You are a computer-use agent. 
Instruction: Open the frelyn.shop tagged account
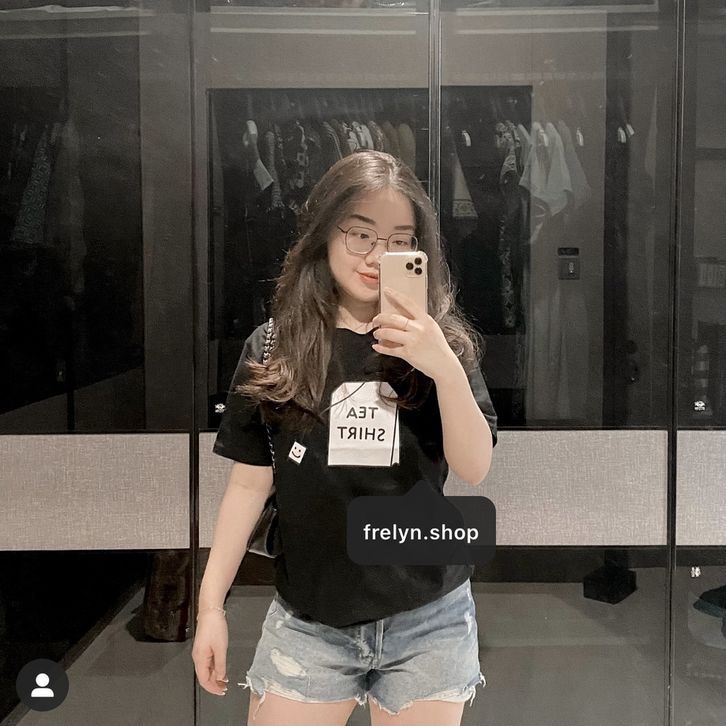420,532
